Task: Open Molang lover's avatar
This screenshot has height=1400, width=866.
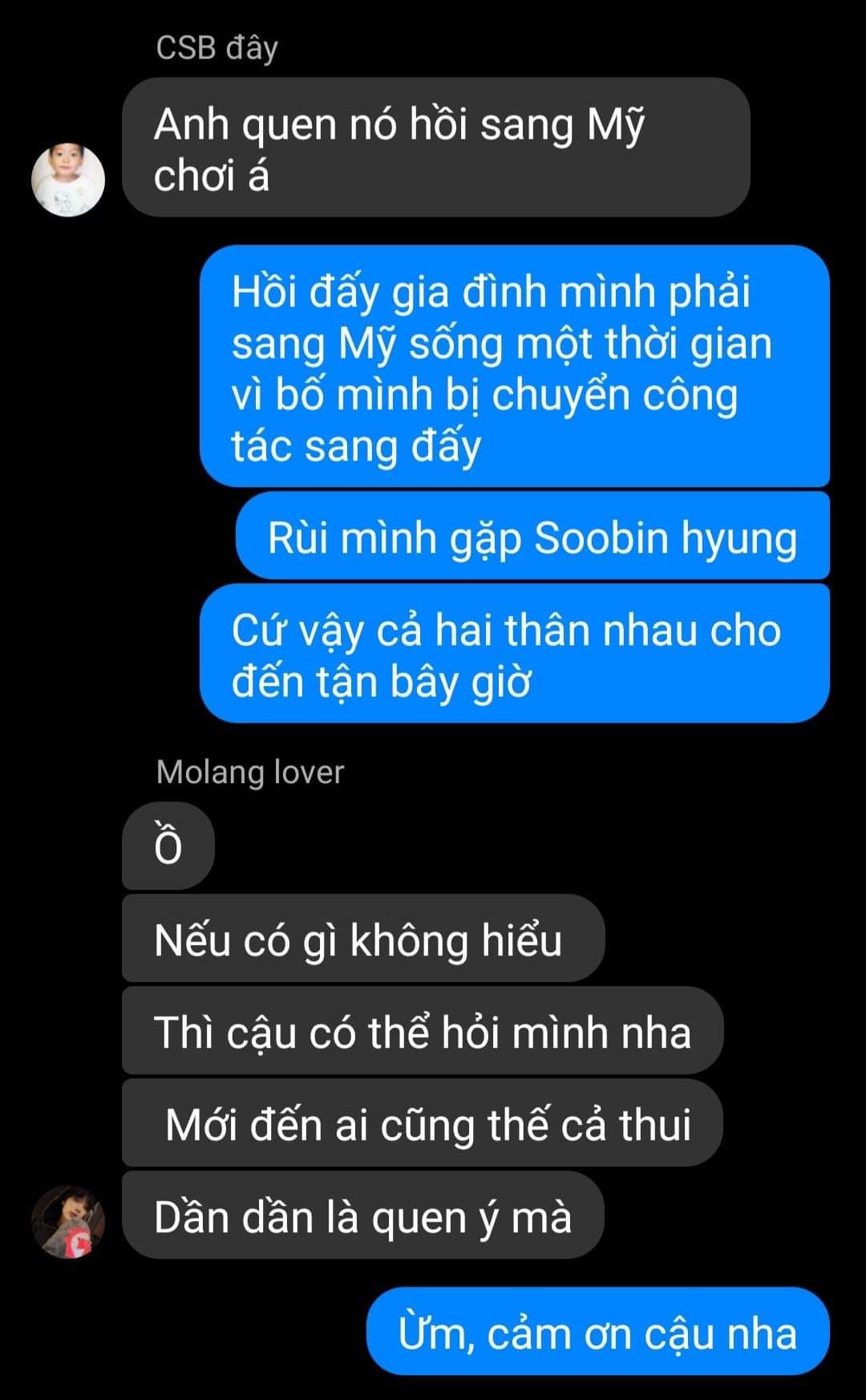Action: coord(68,1222)
